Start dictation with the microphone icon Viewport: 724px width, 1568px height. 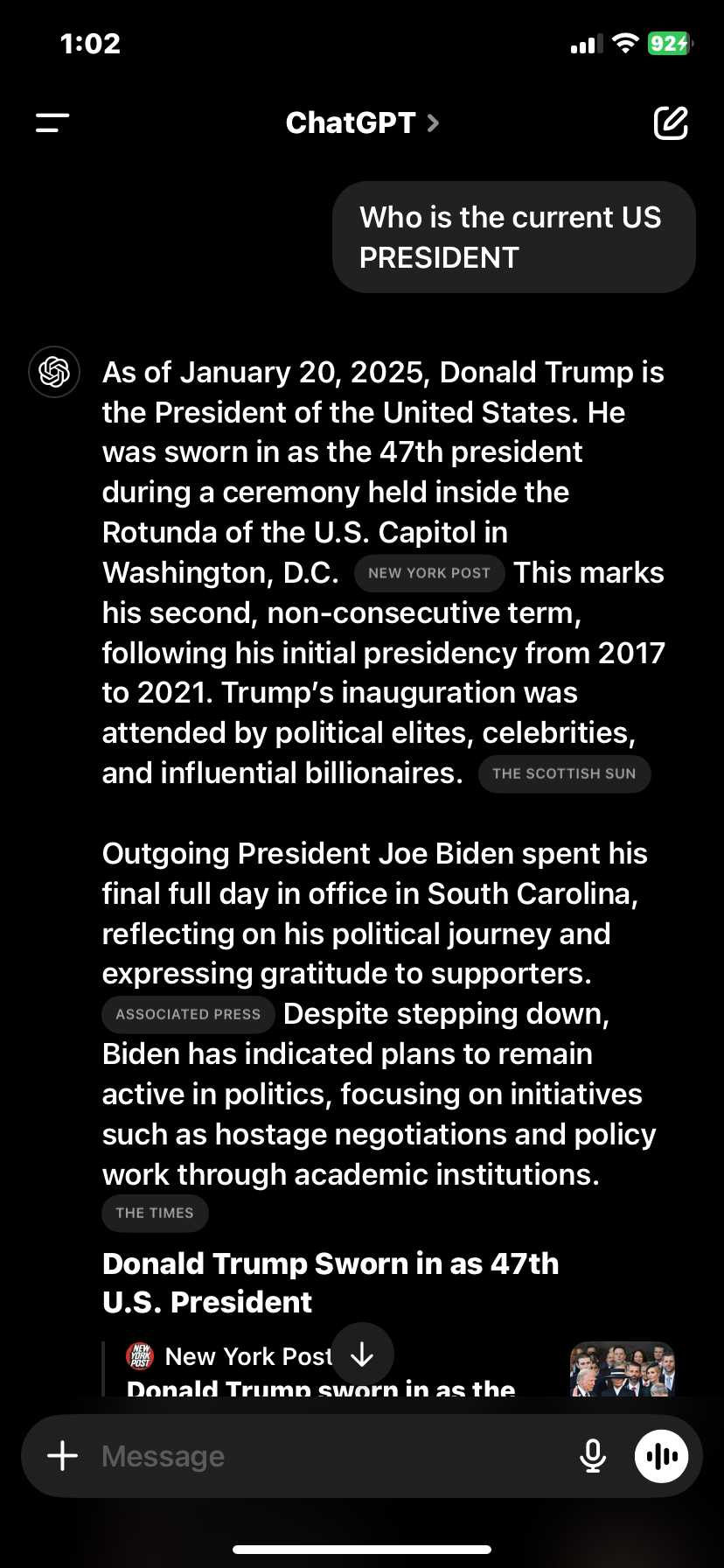pyautogui.click(x=593, y=1456)
